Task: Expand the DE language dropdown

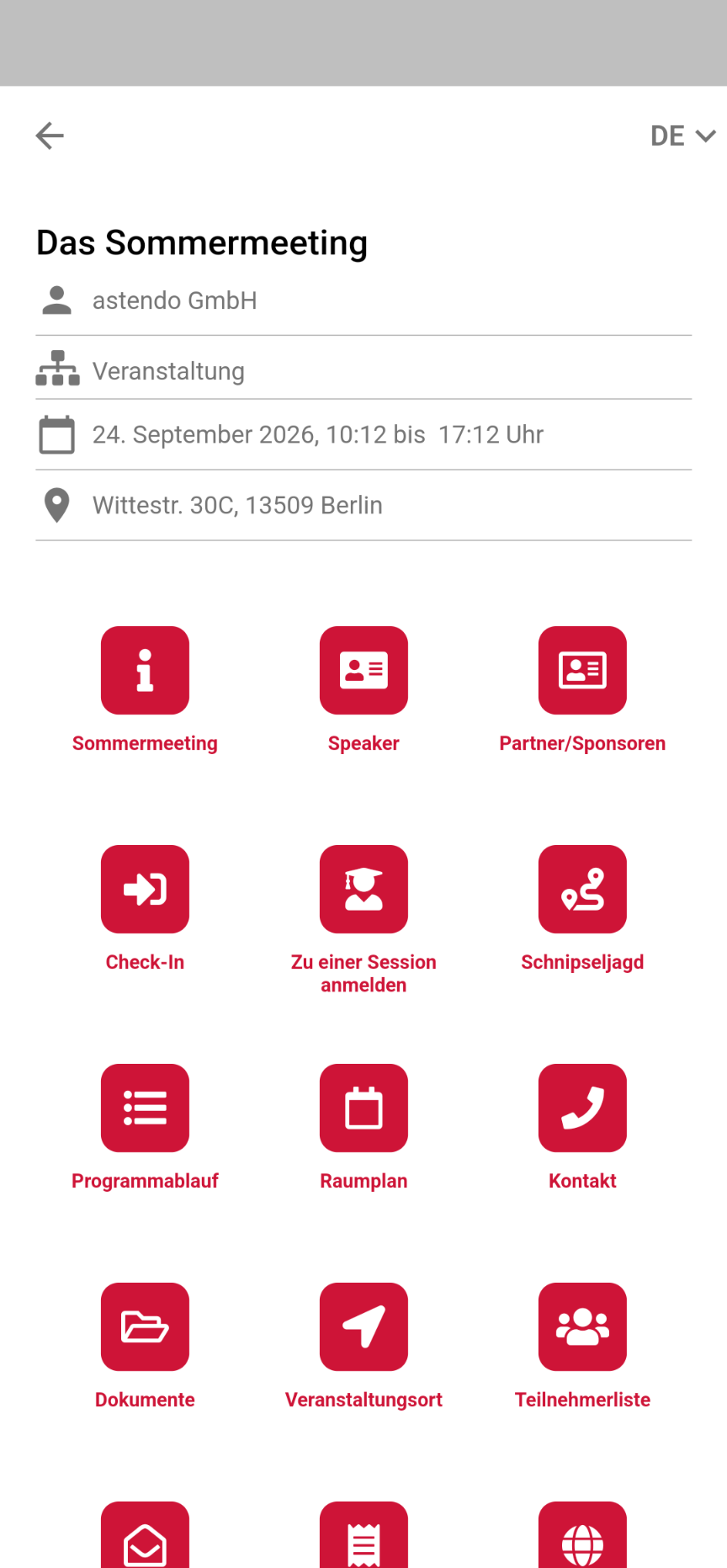Action: pos(683,136)
